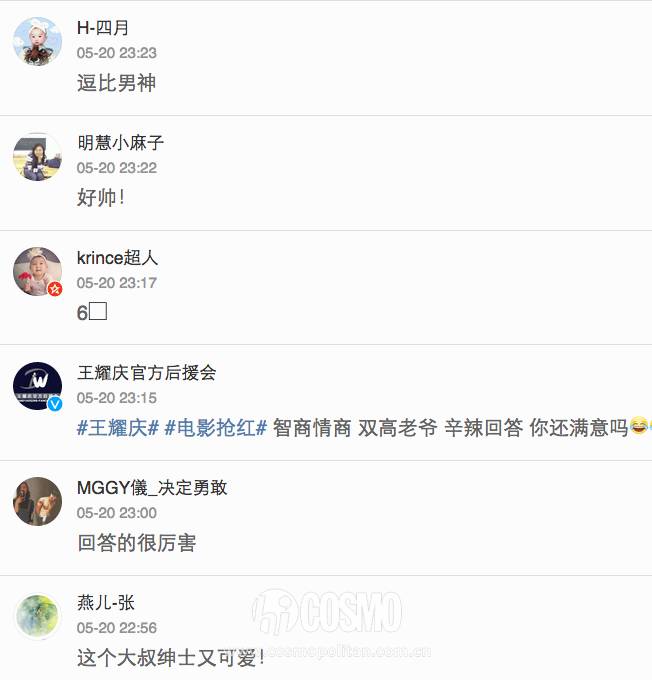
Task: Open the #王耀庆# hashtag link
Action: tap(118, 428)
